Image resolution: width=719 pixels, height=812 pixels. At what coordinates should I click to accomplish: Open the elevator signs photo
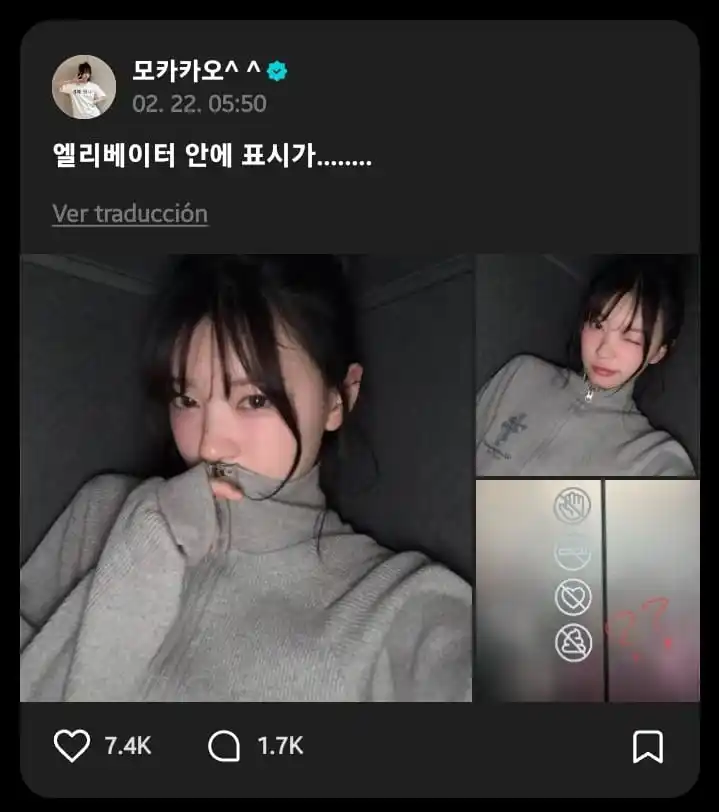tap(587, 590)
